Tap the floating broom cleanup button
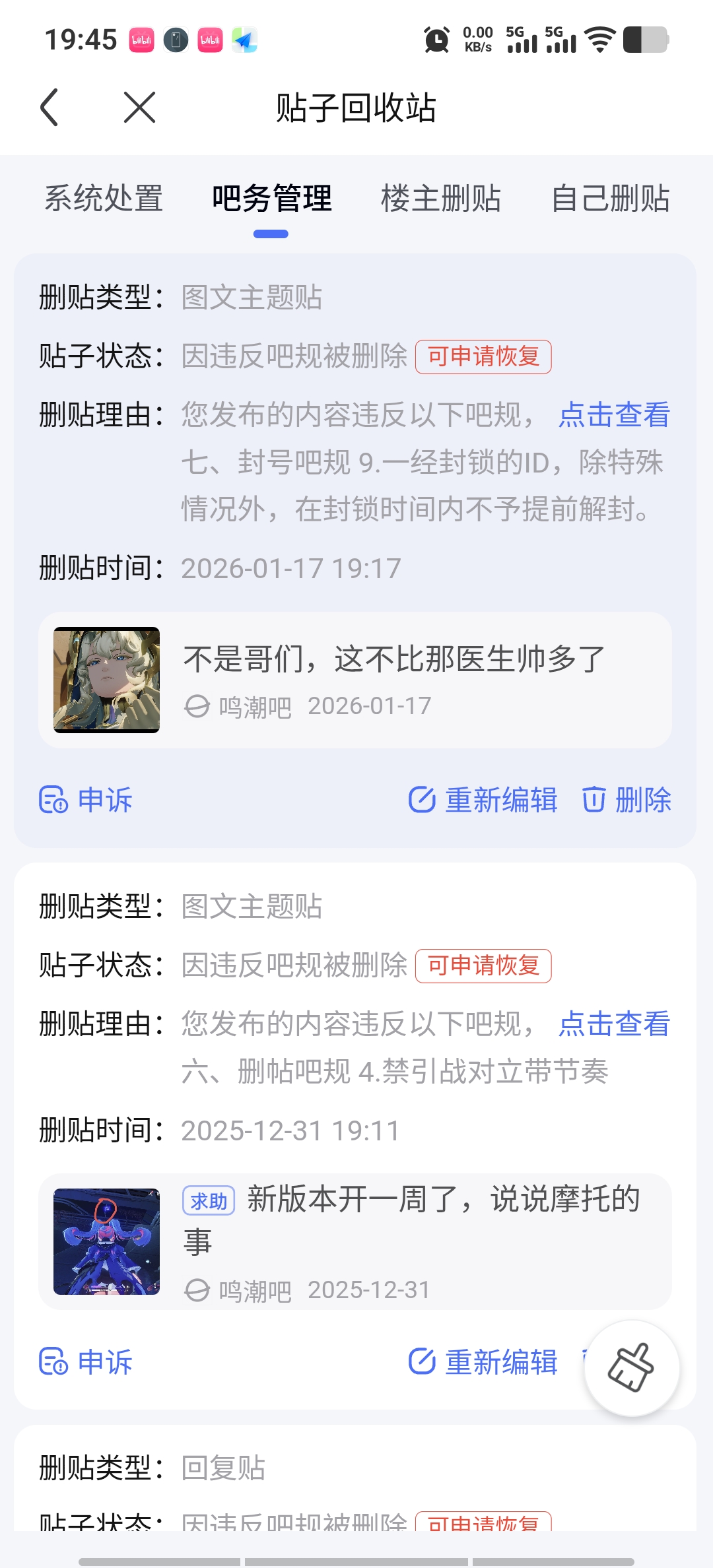 pyautogui.click(x=631, y=1368)
